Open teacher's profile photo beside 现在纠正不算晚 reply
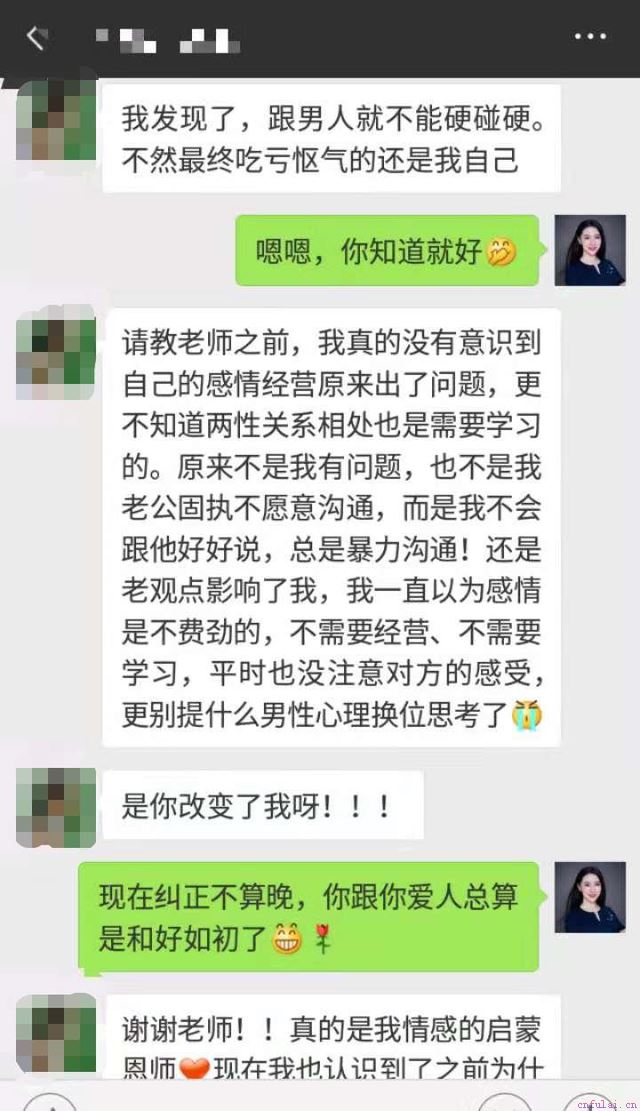This screenshot has height=1111, width=640. click(589, 898)
